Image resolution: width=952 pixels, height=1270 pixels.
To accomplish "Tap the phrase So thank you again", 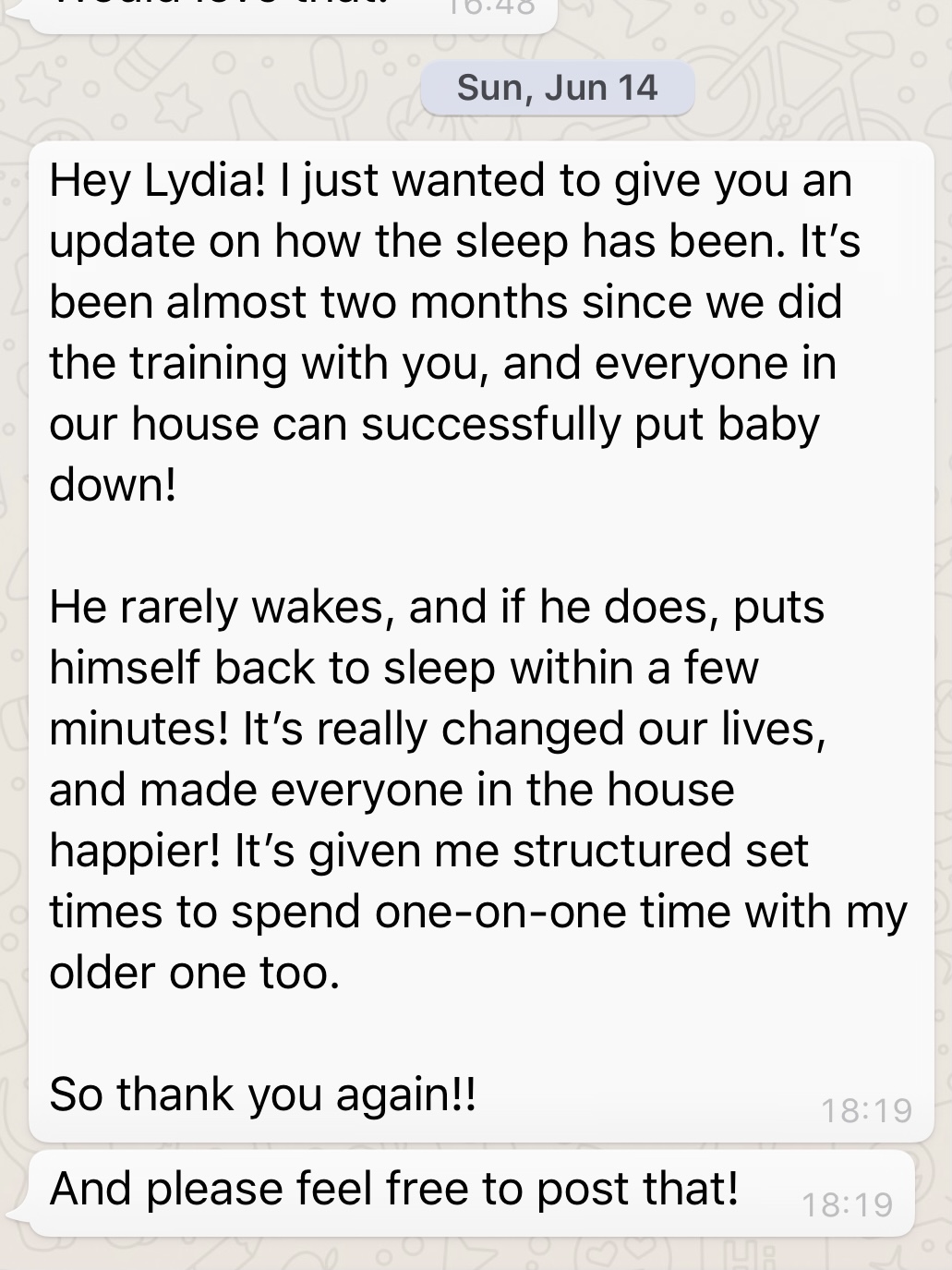I will tap(263, 1095).
